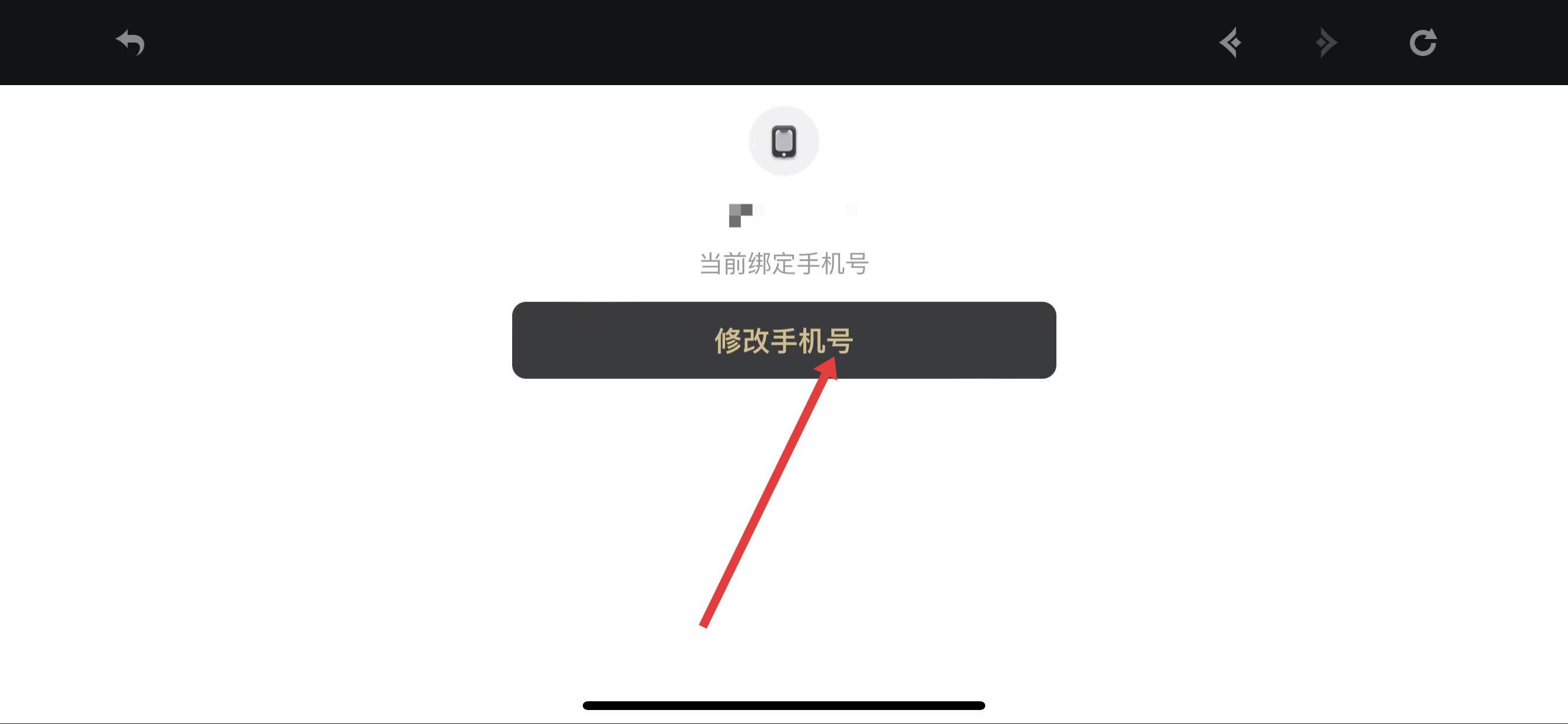Tap the 修改手机号 button
Viewport: 1568px width, 724px height.
(783, 340)
